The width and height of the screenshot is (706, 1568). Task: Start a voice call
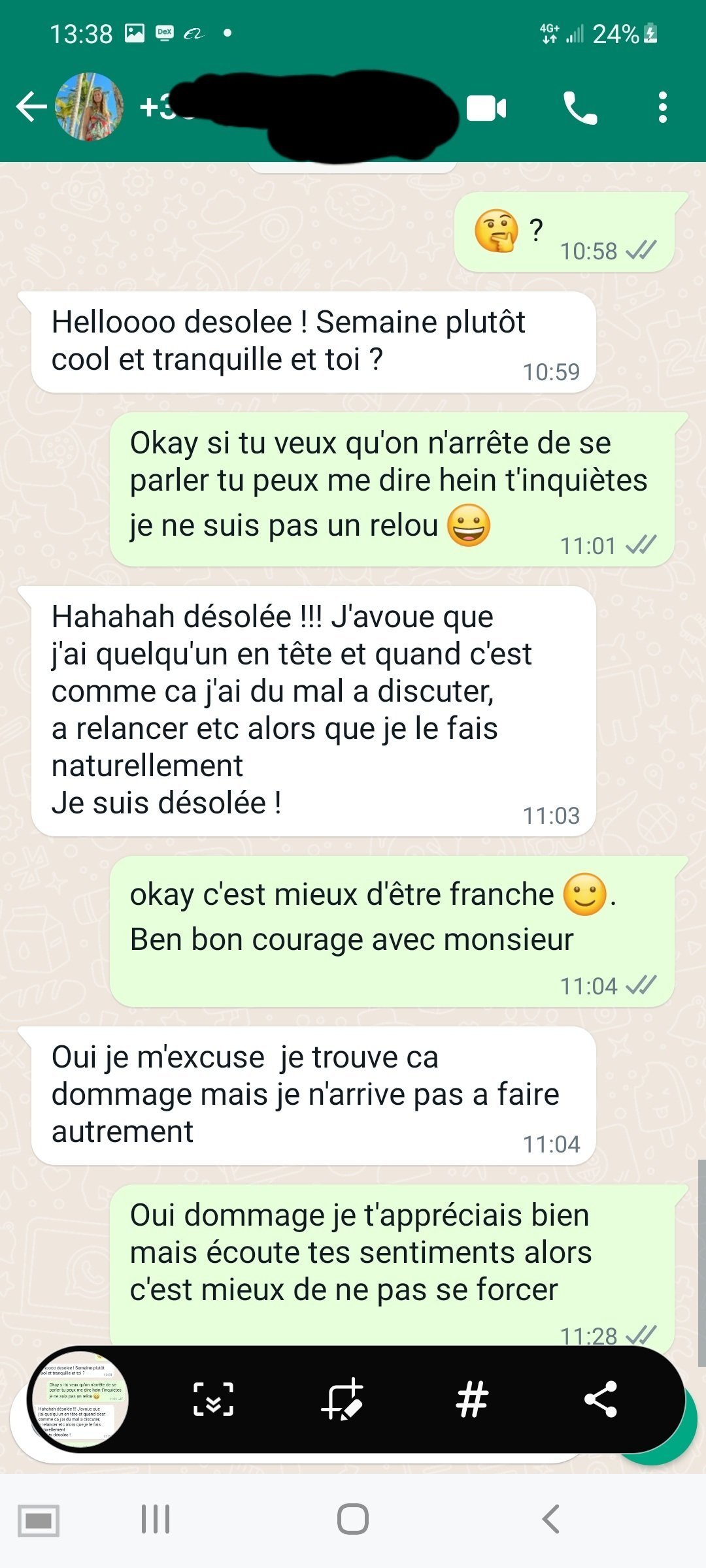[580, 108]
